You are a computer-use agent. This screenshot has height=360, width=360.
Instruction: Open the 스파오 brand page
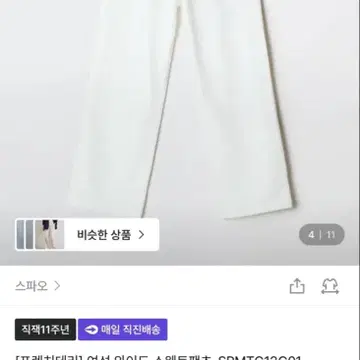point(38,286)
